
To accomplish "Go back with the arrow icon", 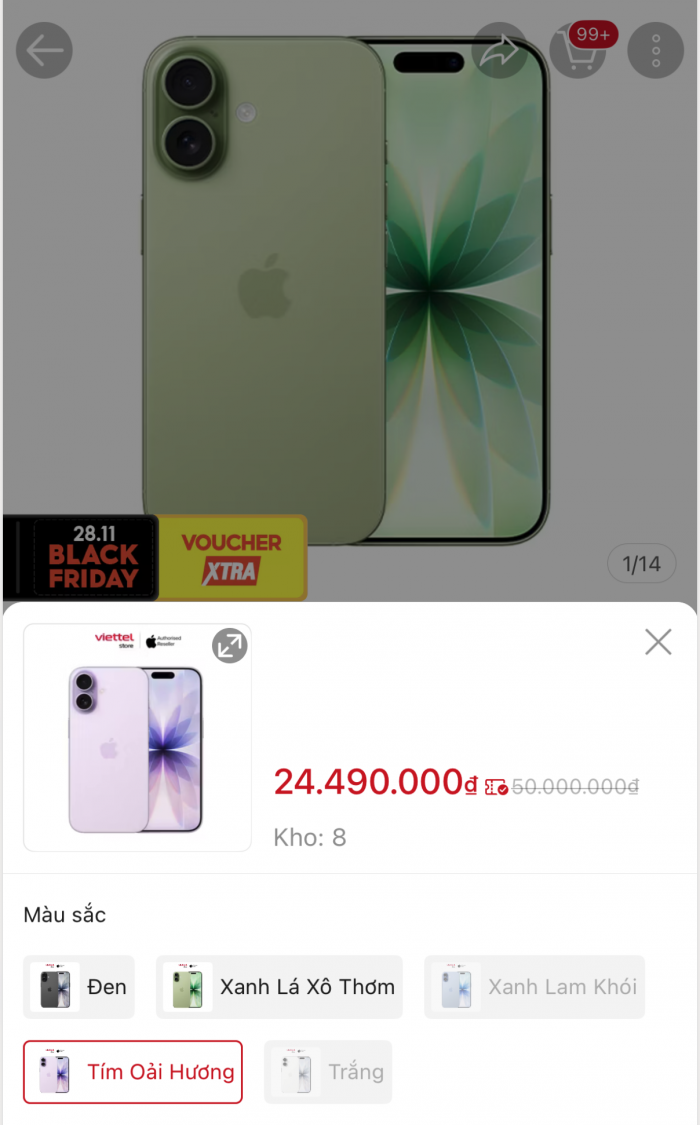I will [x=45, y=50].
